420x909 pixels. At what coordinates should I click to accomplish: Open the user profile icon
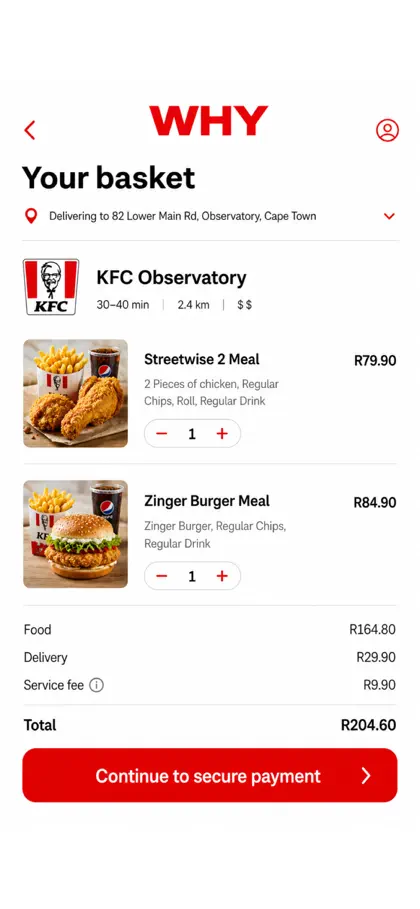click(387, 130)
